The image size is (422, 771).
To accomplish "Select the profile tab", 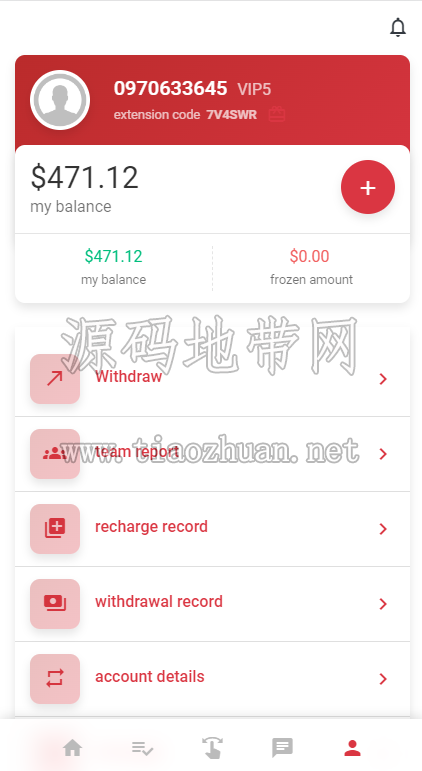I will 352,748.
